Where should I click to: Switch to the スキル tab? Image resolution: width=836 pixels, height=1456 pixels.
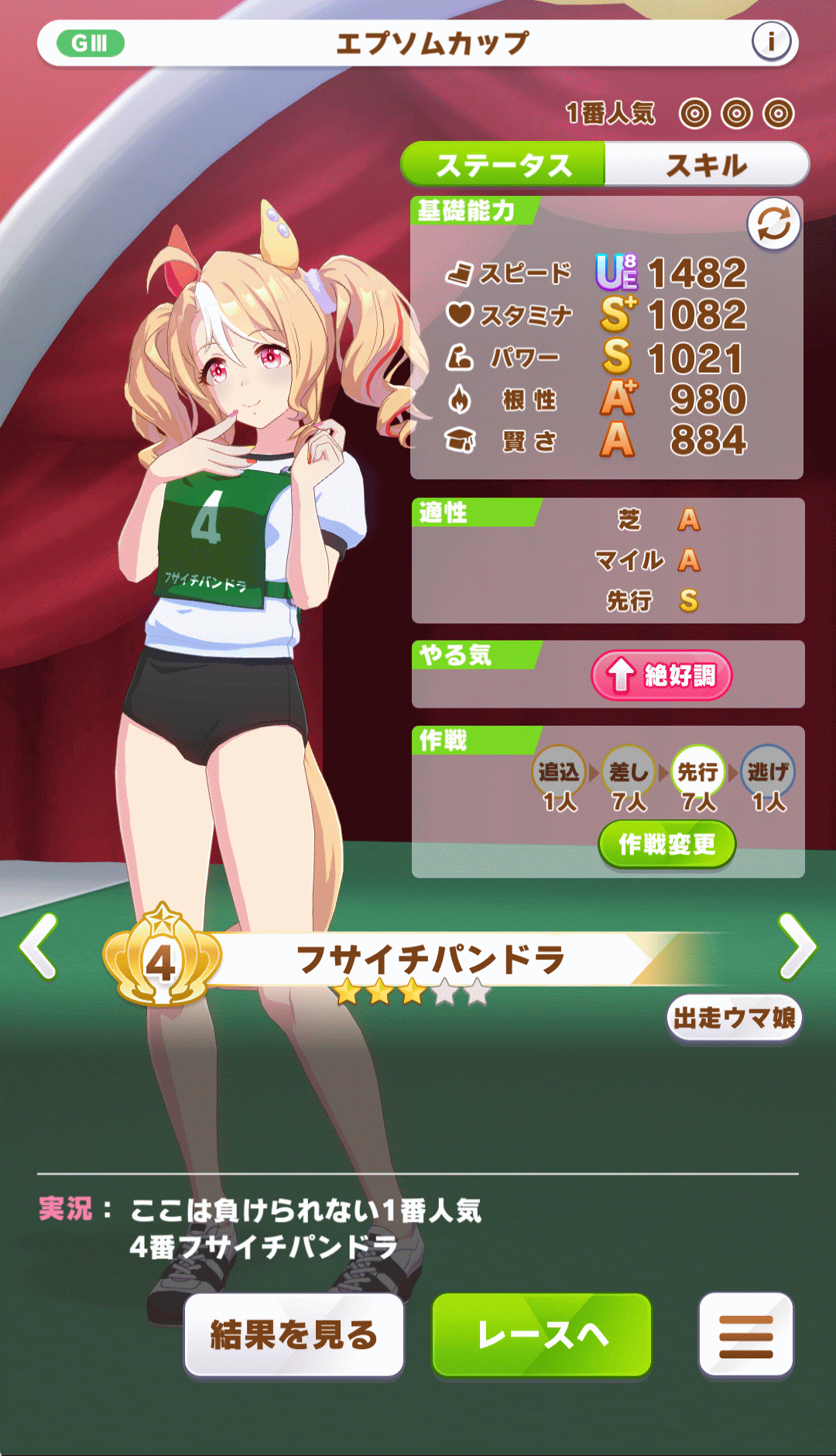tap(706, 165)
